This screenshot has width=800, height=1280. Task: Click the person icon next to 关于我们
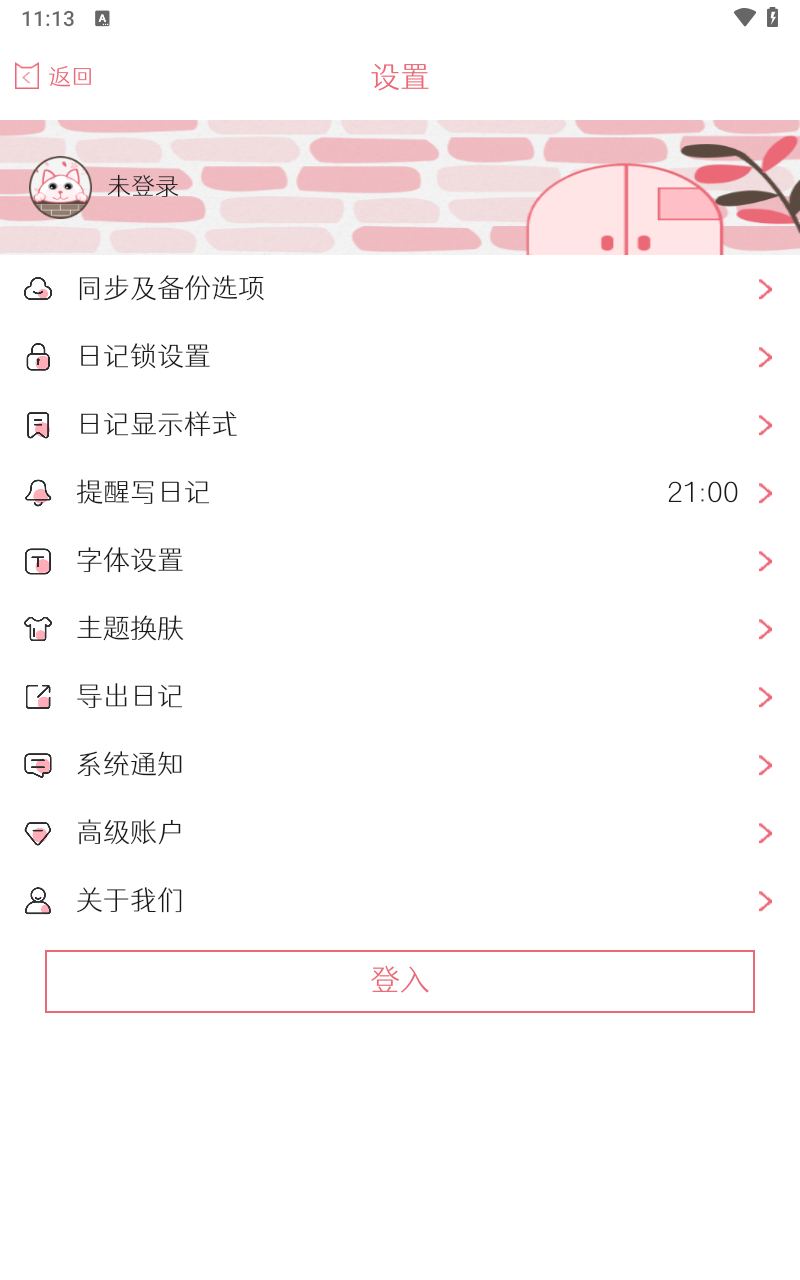pyautogui.click(x=38, y=901)
